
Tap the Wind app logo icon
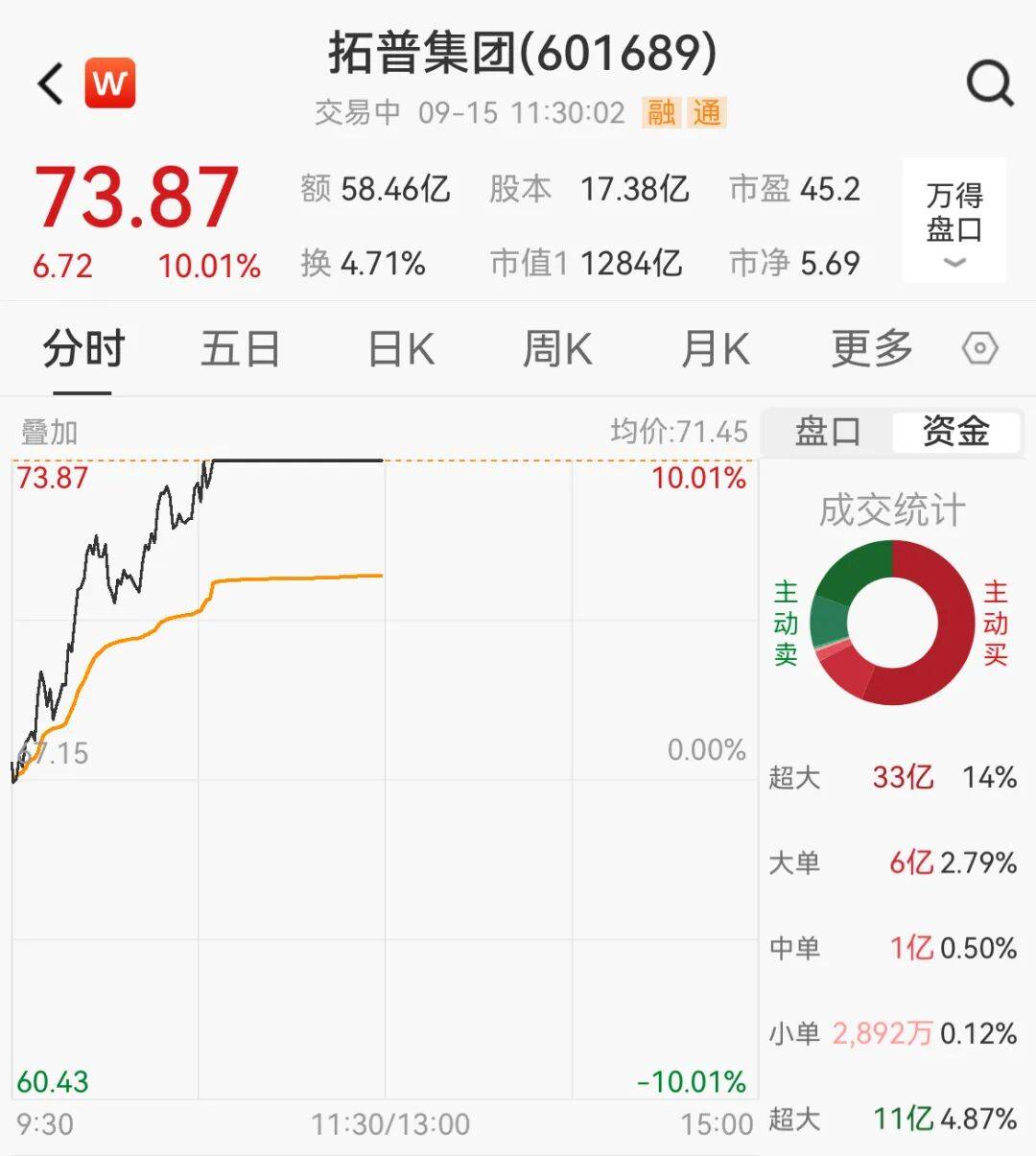(x=108, y=82)
